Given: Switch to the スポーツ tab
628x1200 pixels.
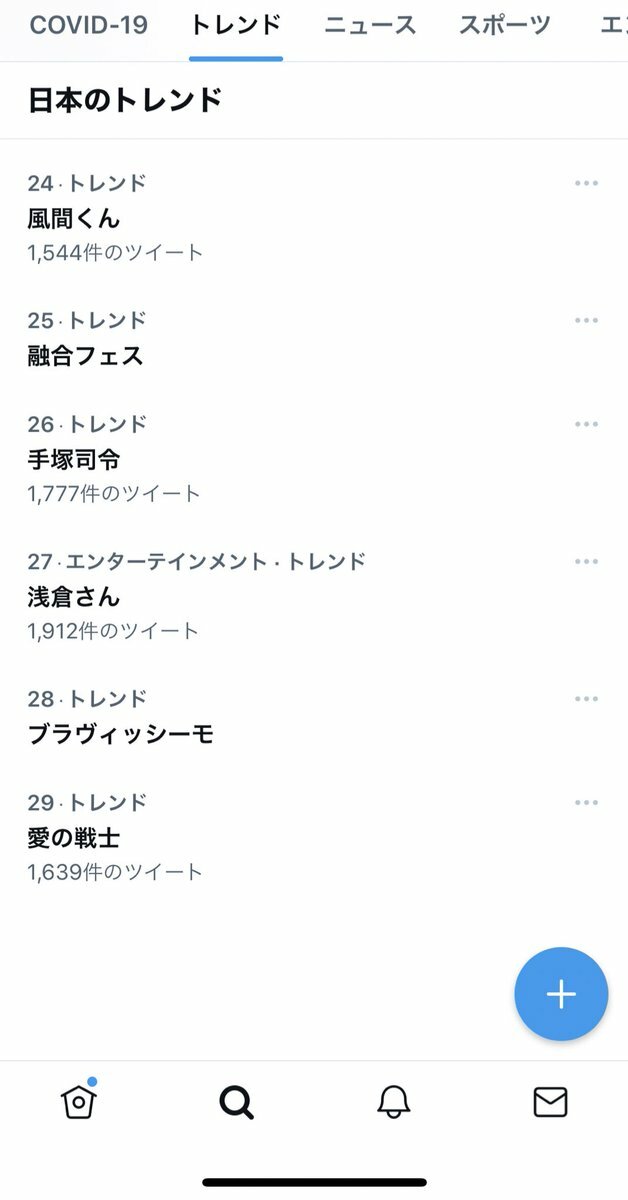Looking at the screenshot, I should (505, 26).
